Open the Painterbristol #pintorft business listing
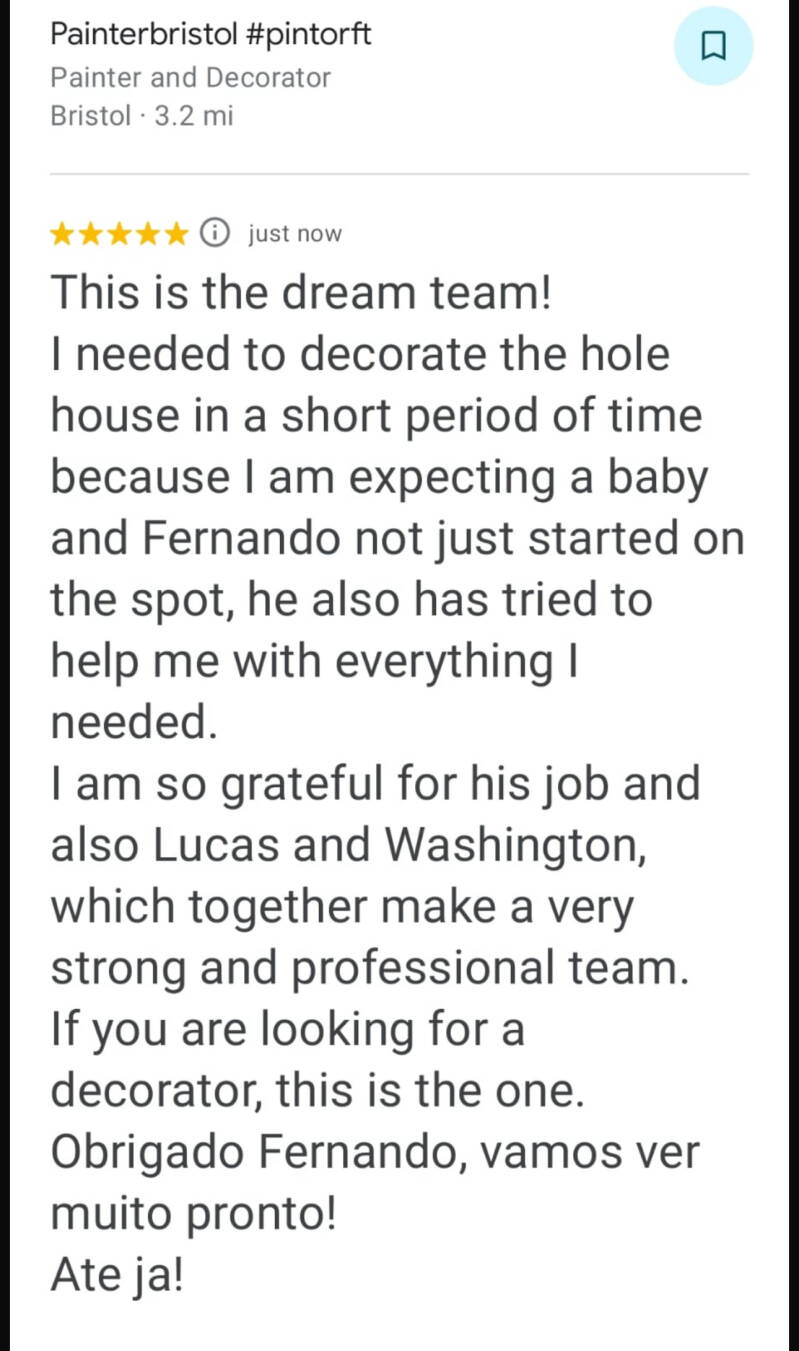The image size is (799, 1351). (211, 36)
